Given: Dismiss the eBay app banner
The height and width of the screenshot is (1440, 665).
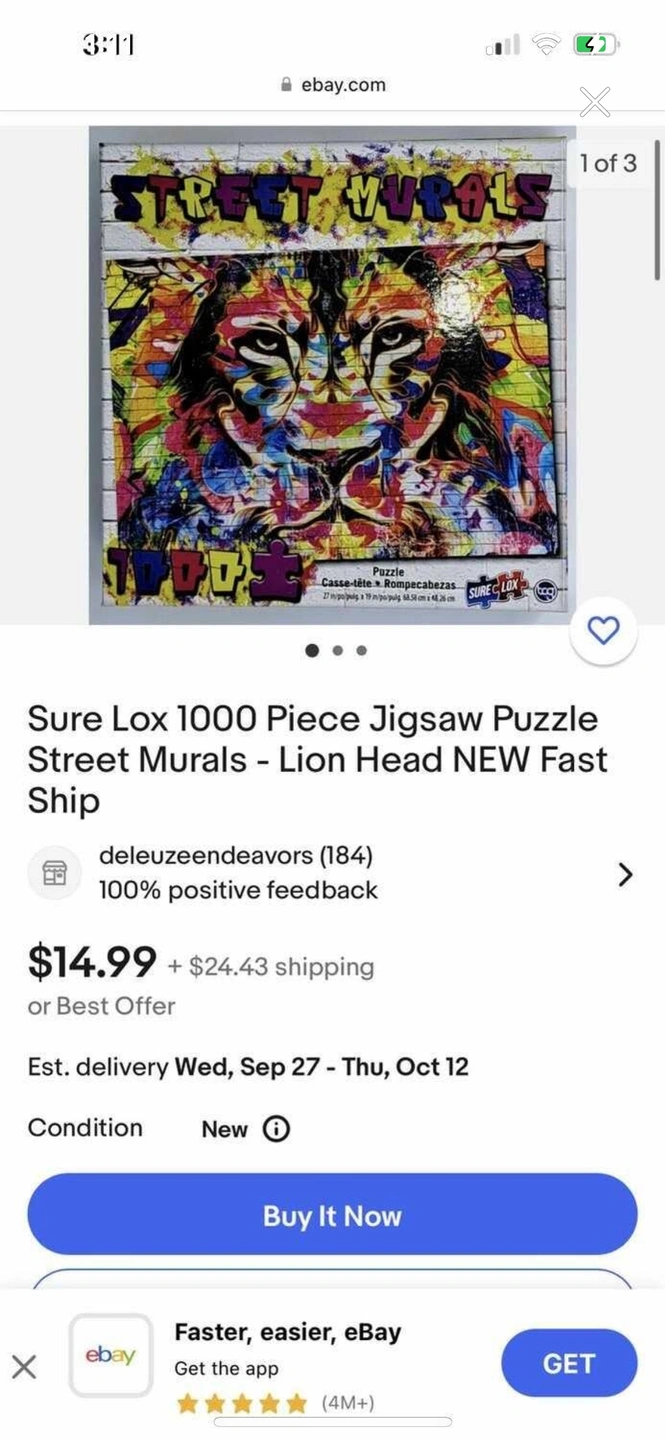Looking at the screenshot, I should [24, 1366].
